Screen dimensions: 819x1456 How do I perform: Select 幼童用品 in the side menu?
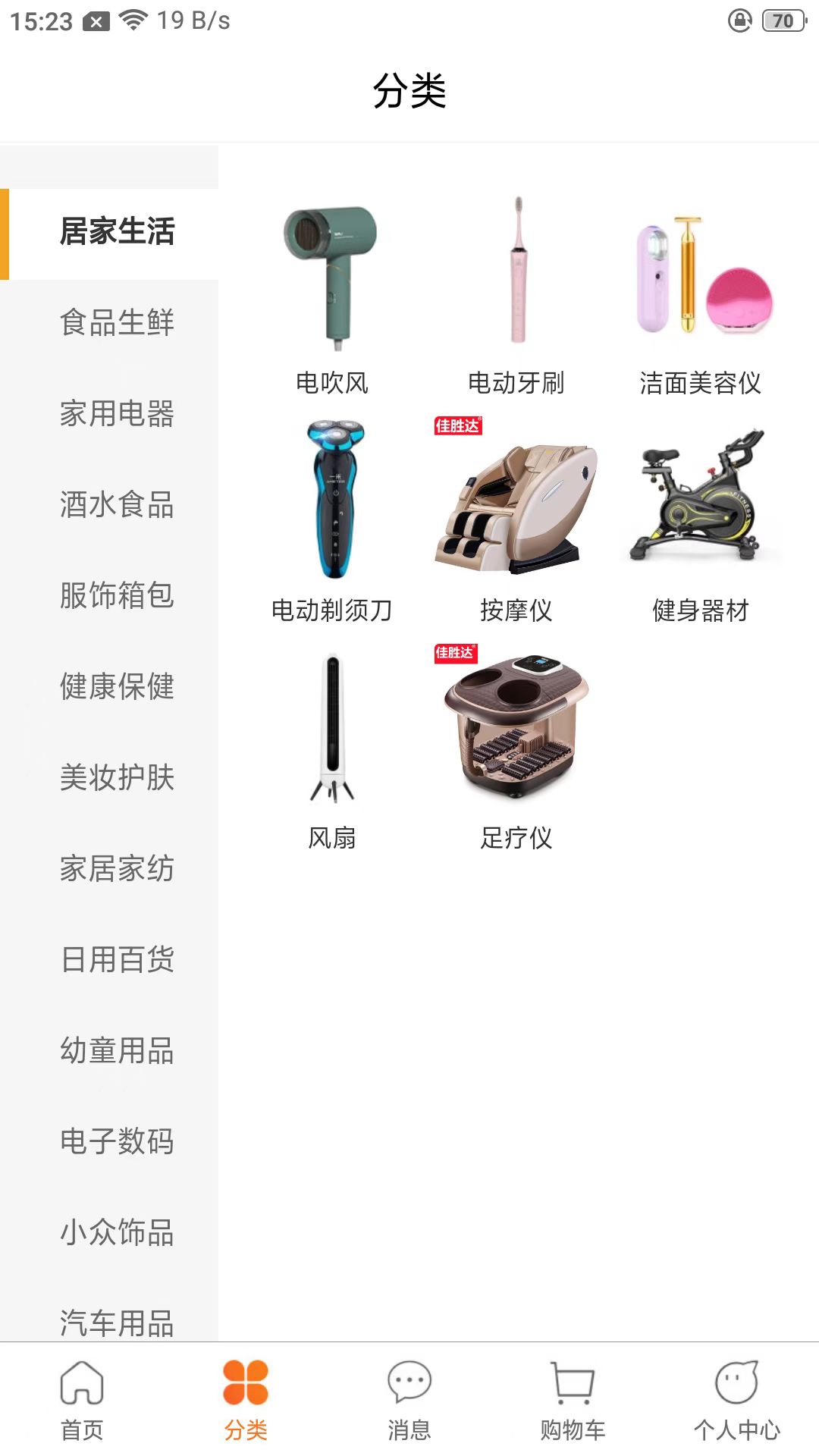coord(117,1050)
